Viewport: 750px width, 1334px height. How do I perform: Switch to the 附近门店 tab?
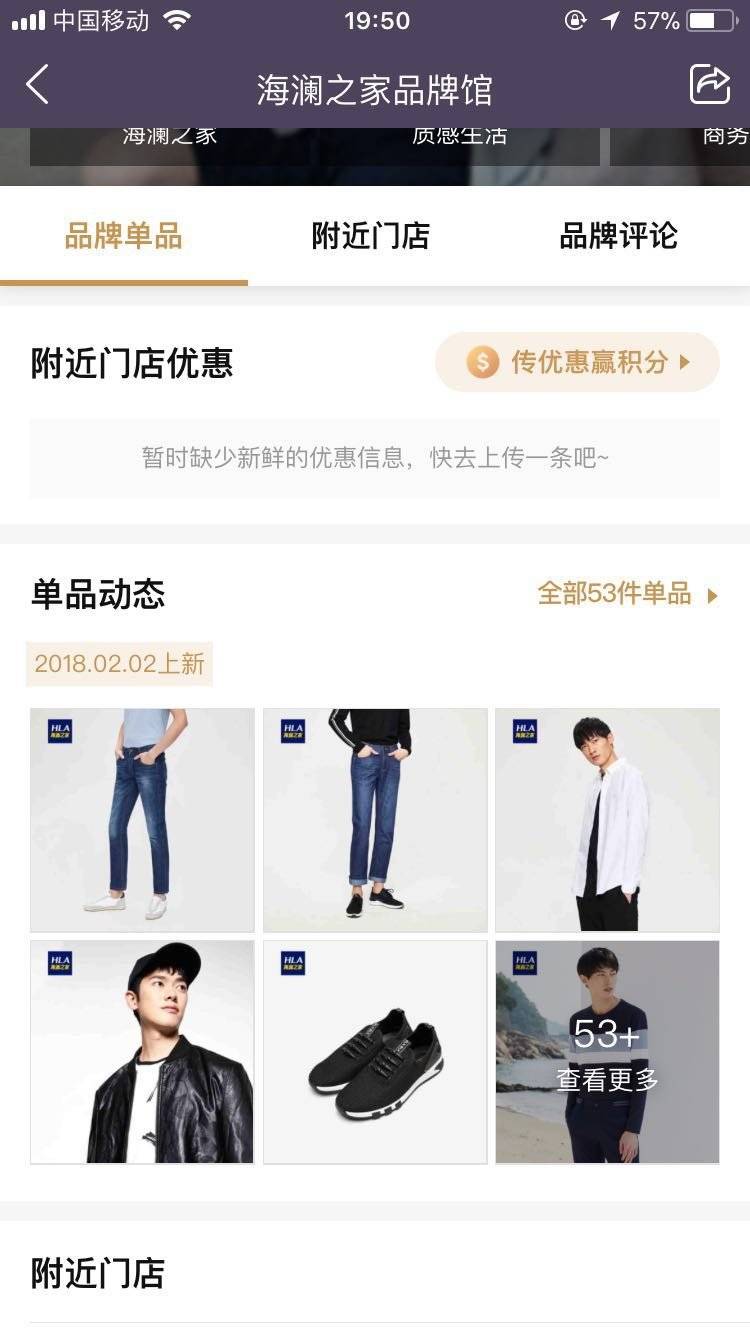click(371, 237)
